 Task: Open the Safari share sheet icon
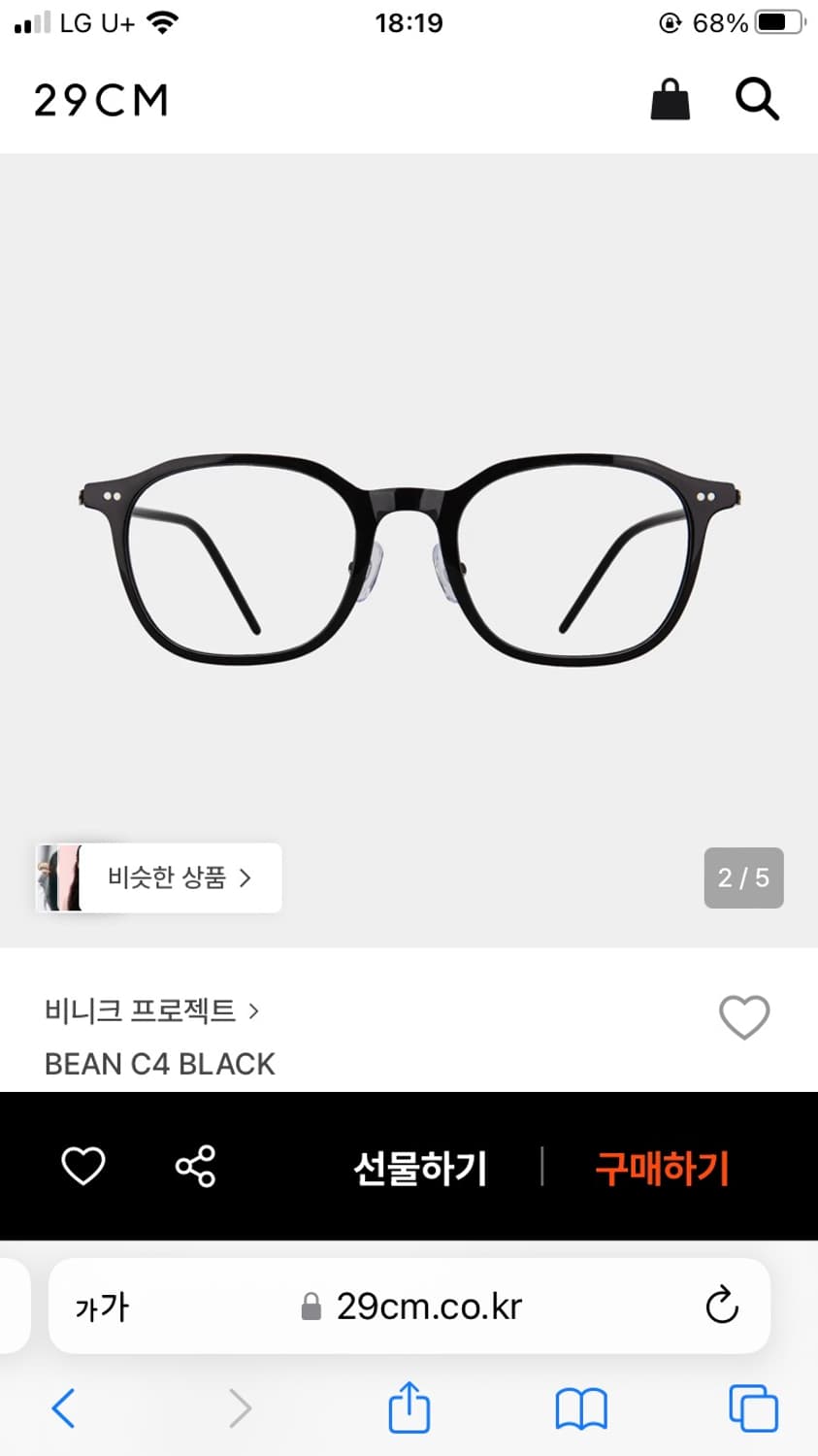pyautogui.click(x=409, y=1407)
